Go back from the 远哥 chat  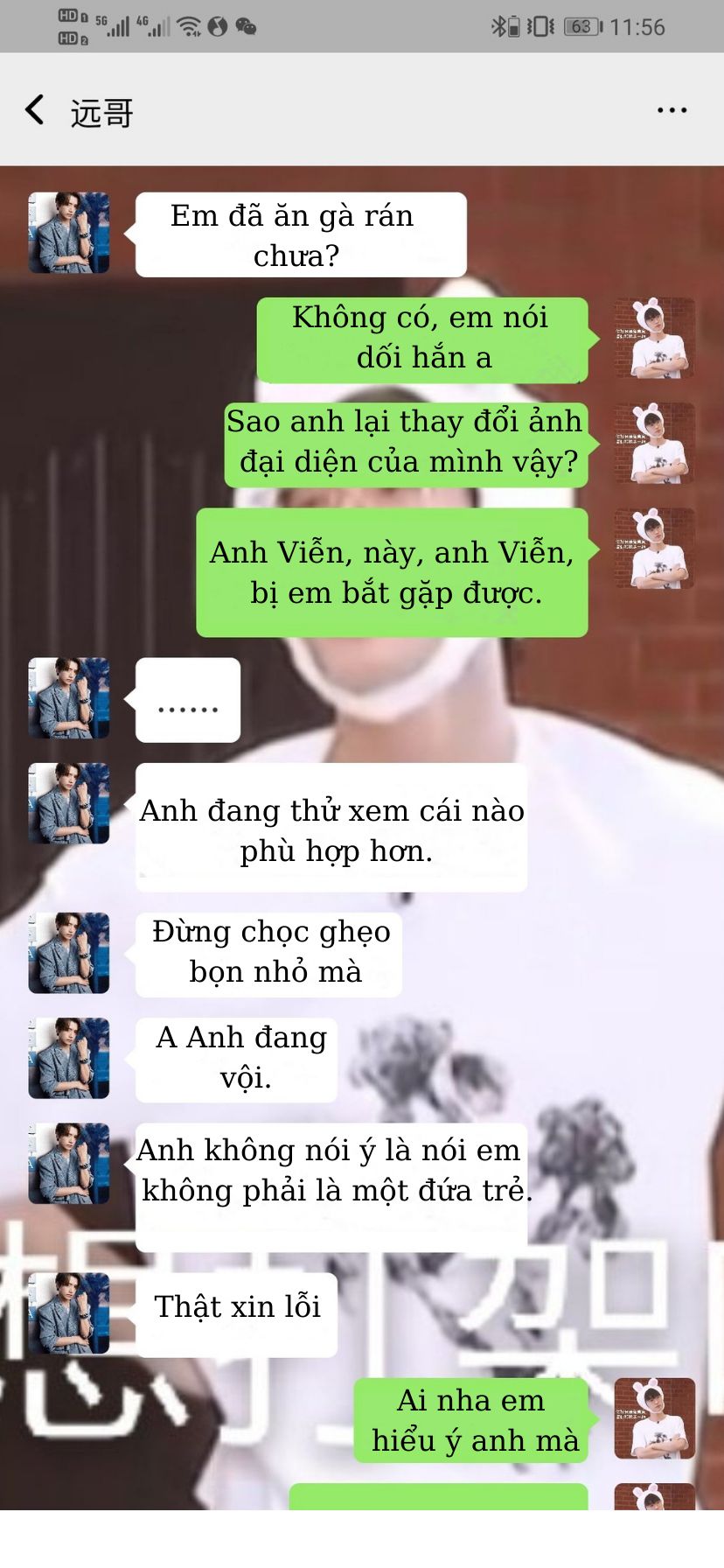35,110
